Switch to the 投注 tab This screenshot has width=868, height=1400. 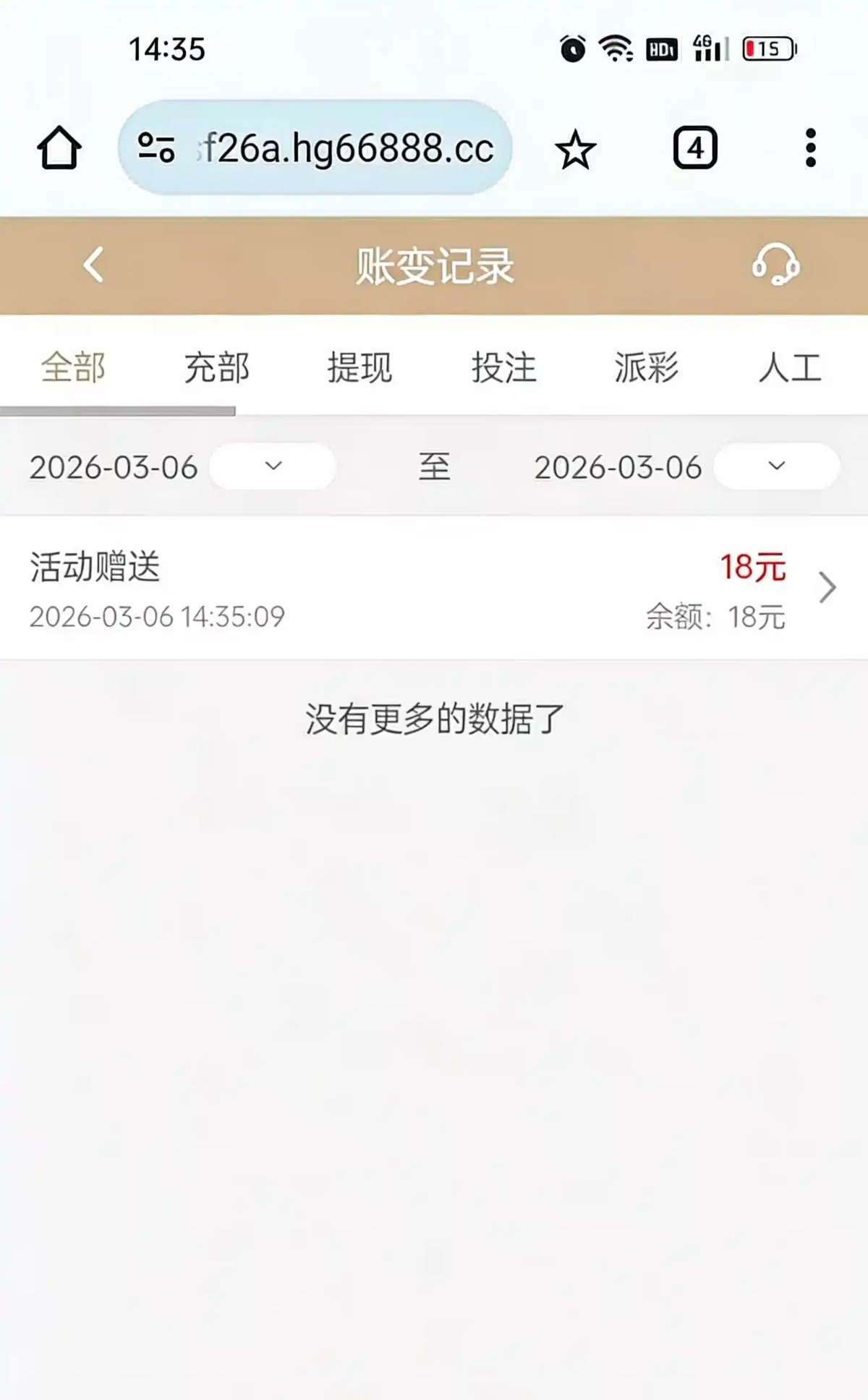click(x=503, y=367)
